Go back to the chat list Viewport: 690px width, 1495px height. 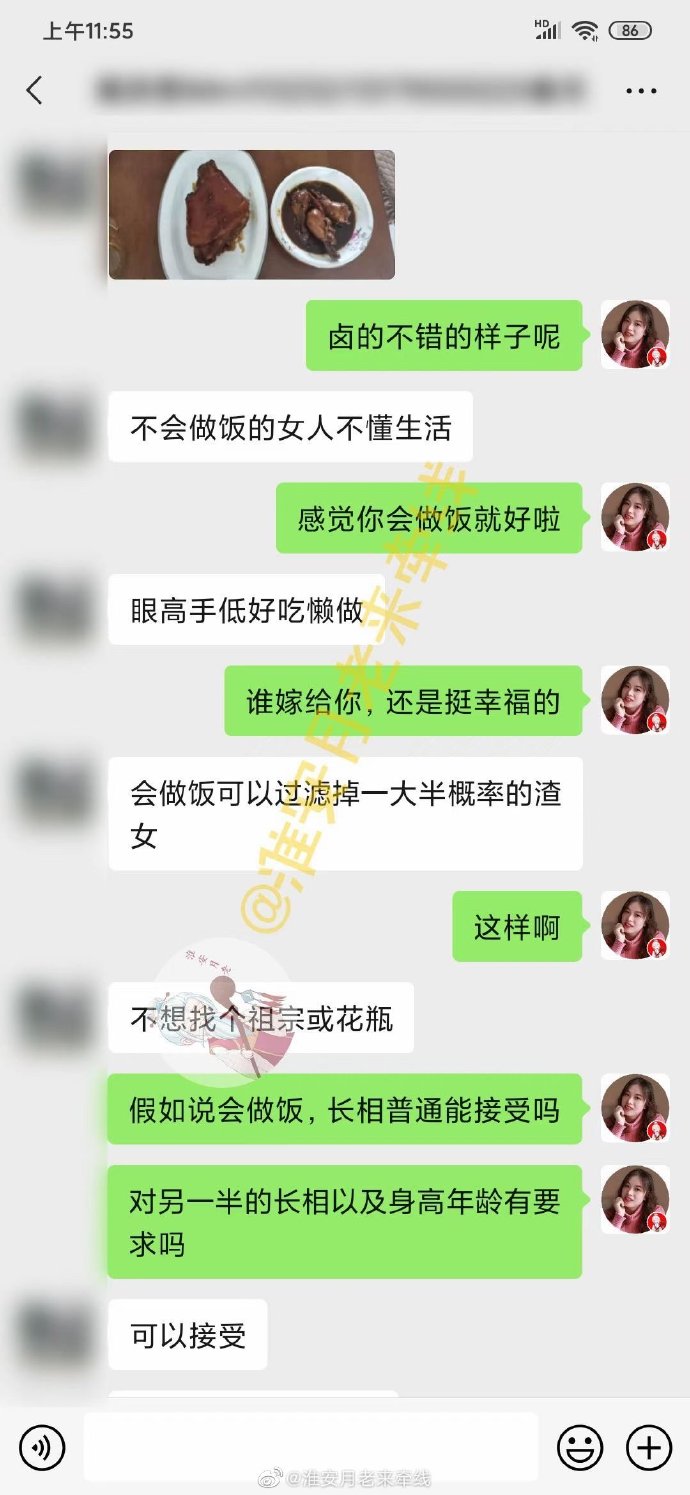[35, 91]
